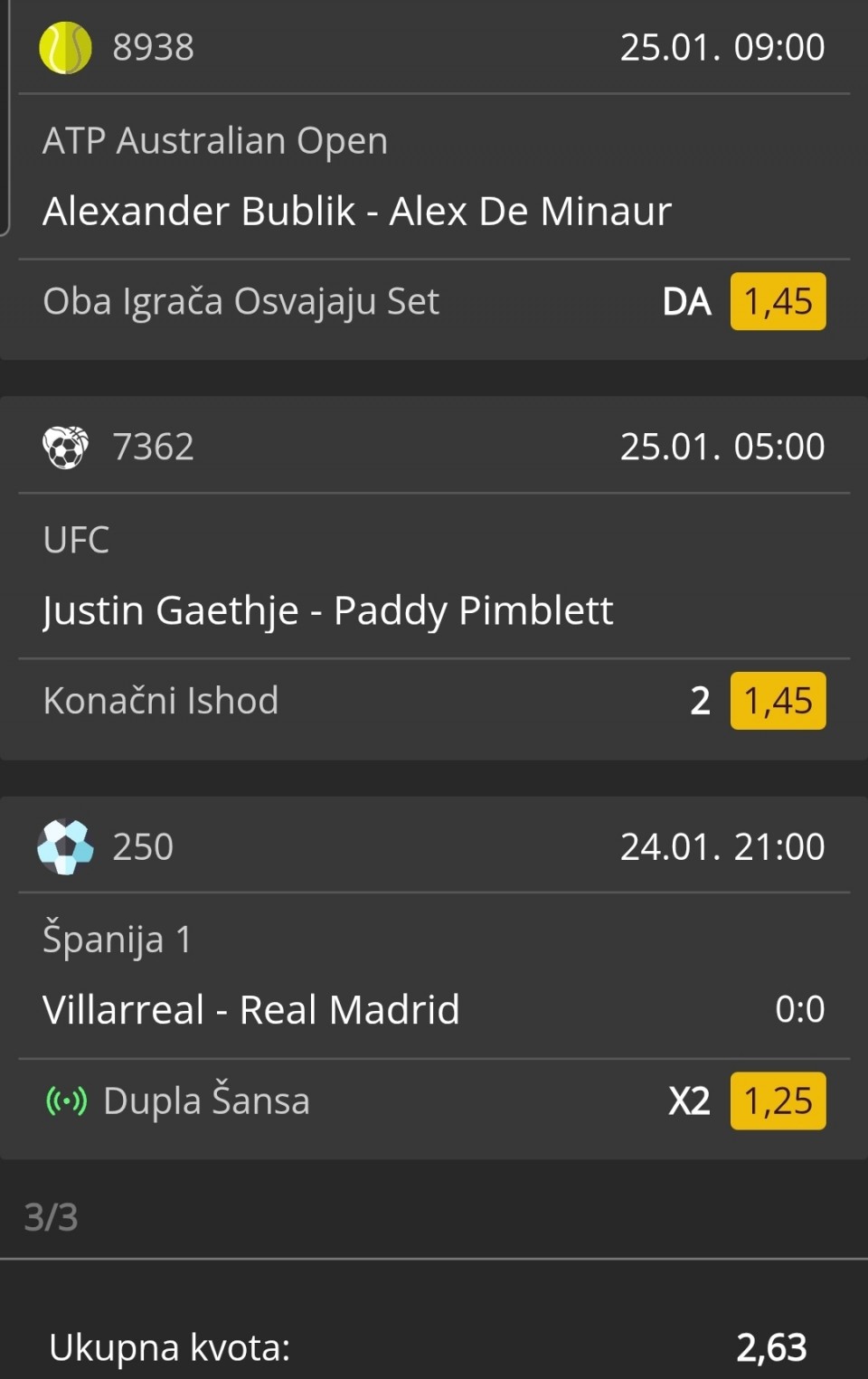Screen dimensions: 868x1379
Task: Open the Justin Gaethje - Paddy Pimblett fight
Action: [327, 611]
